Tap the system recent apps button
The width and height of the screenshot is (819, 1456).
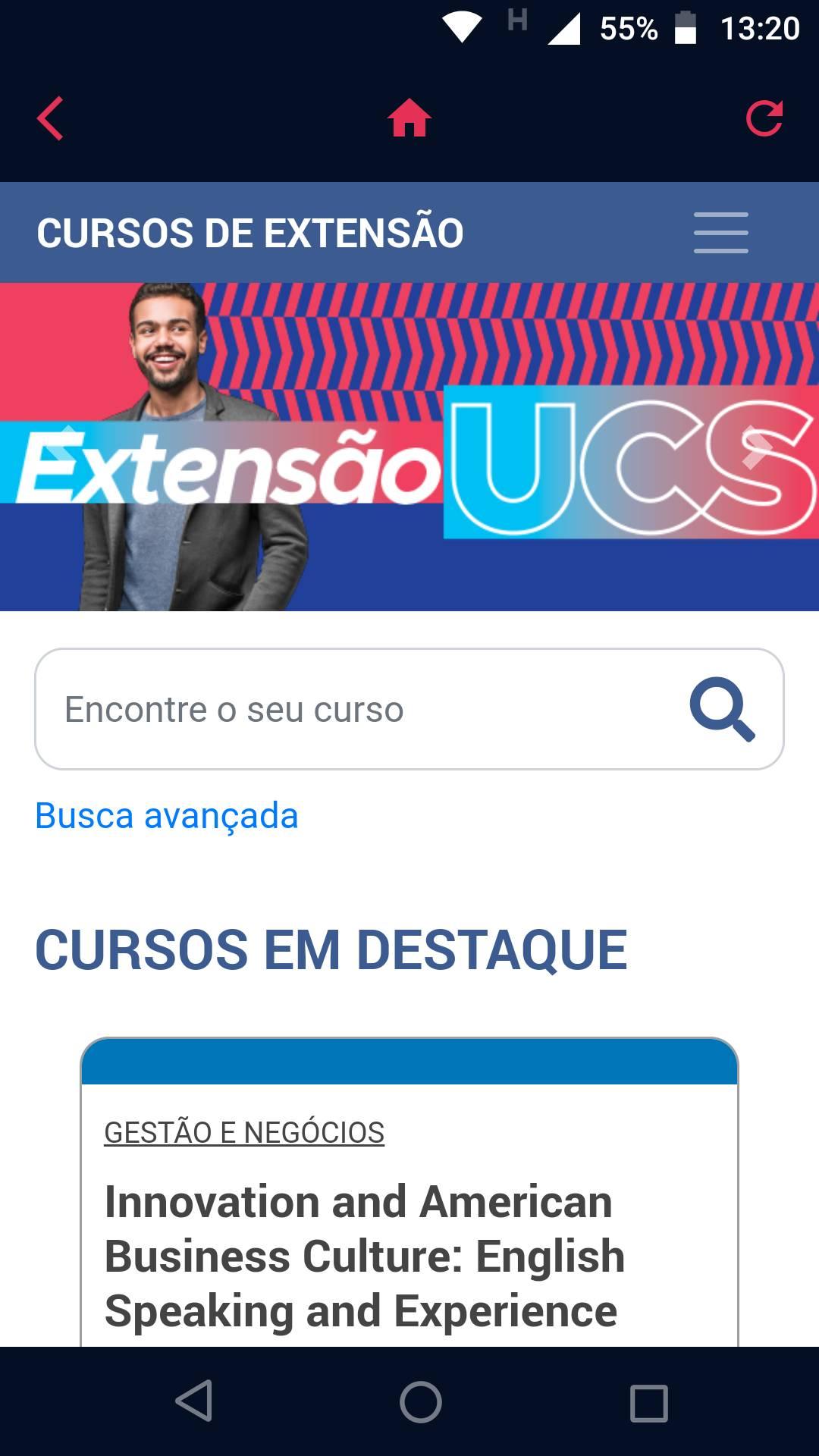(x=649, y=1402)
